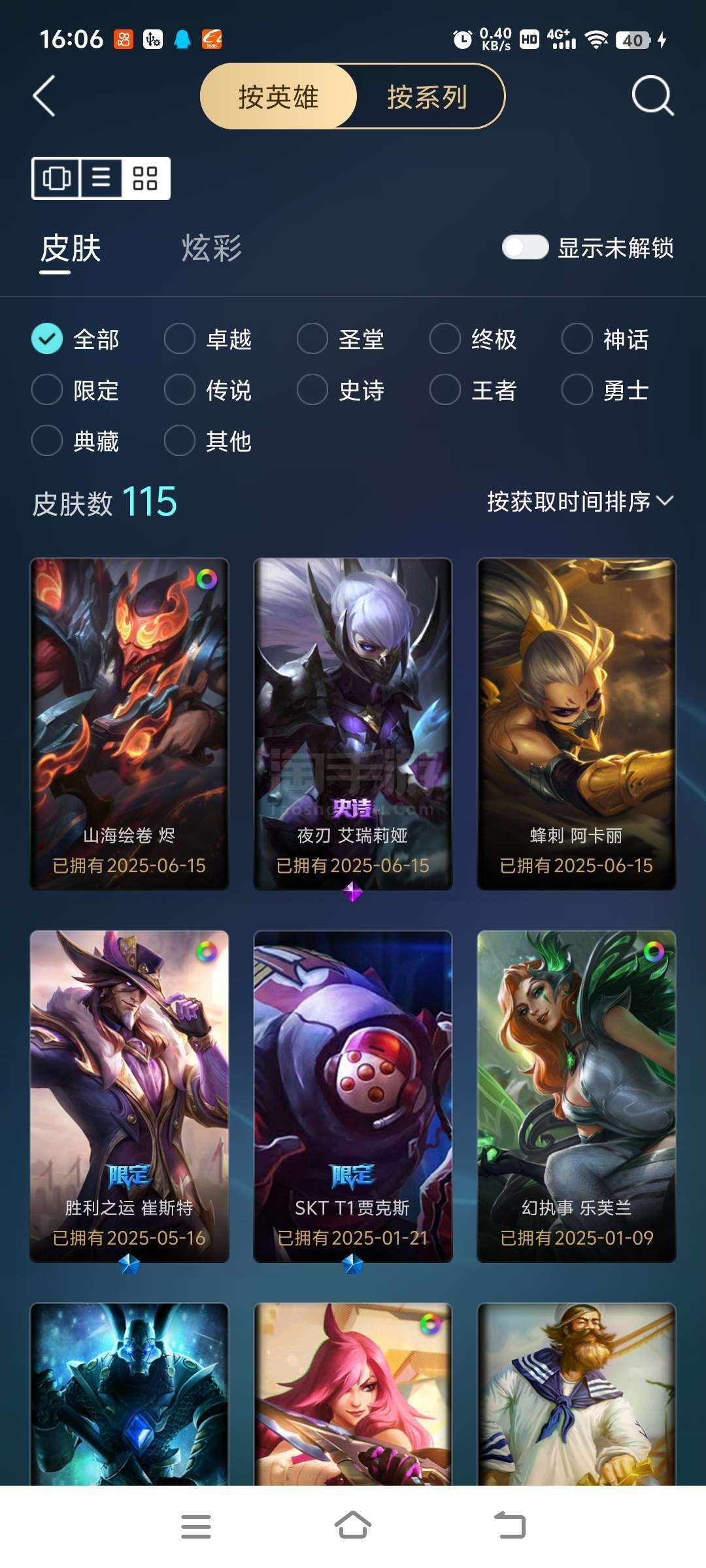View the SKT T1 贾克斯 skin card
706x1568 pixels.
tap(353, 1096)
